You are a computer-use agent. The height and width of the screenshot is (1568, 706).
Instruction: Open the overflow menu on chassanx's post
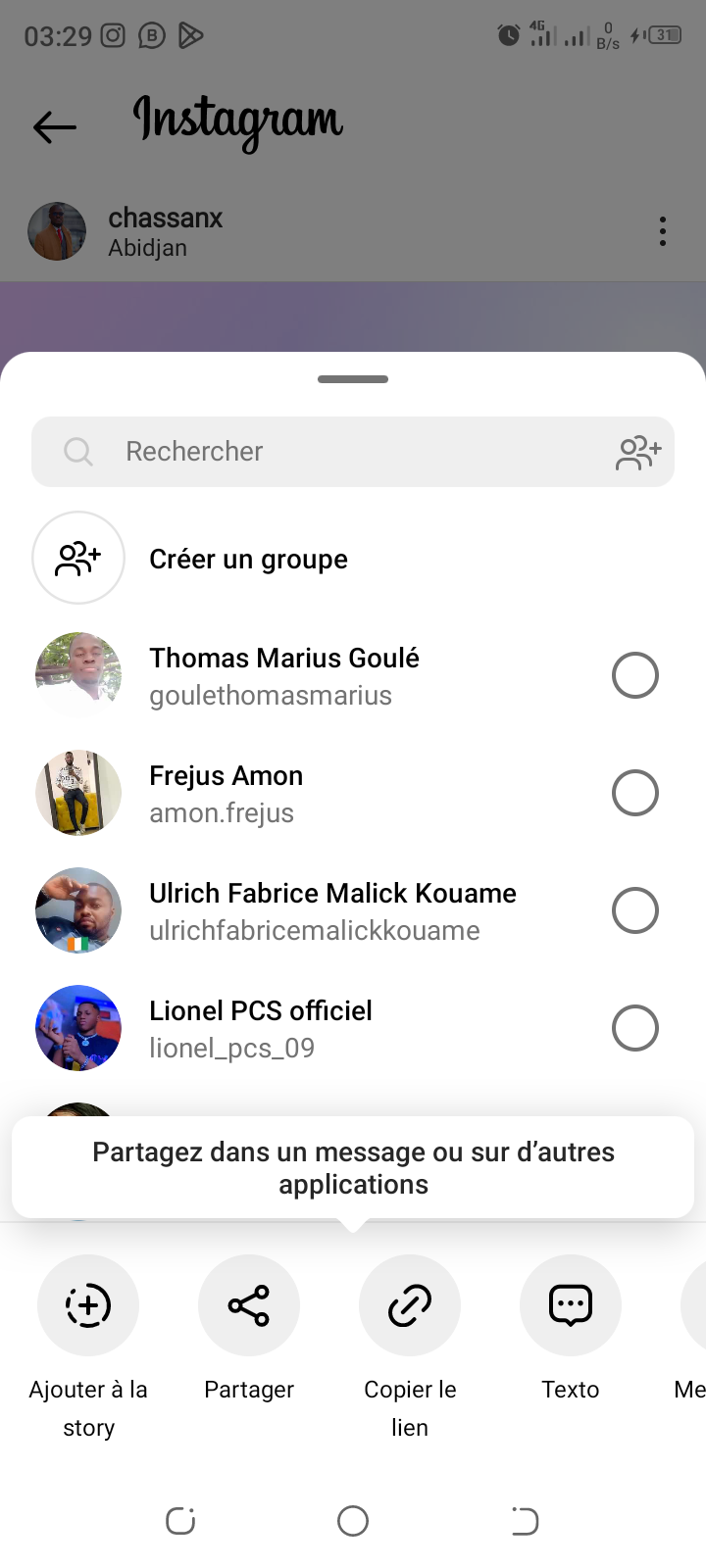pos(663,231)
